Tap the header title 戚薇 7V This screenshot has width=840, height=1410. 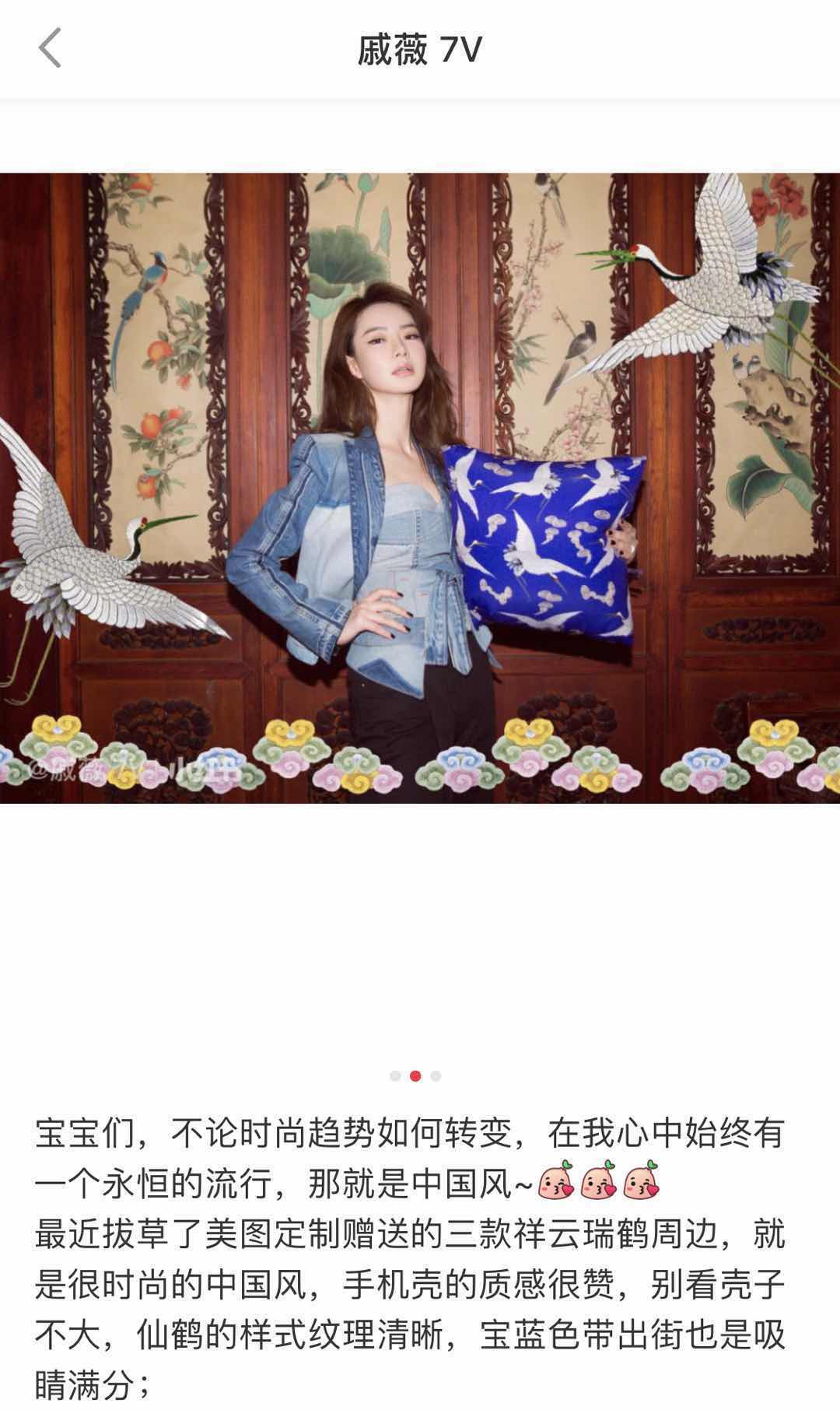(420, 48)
